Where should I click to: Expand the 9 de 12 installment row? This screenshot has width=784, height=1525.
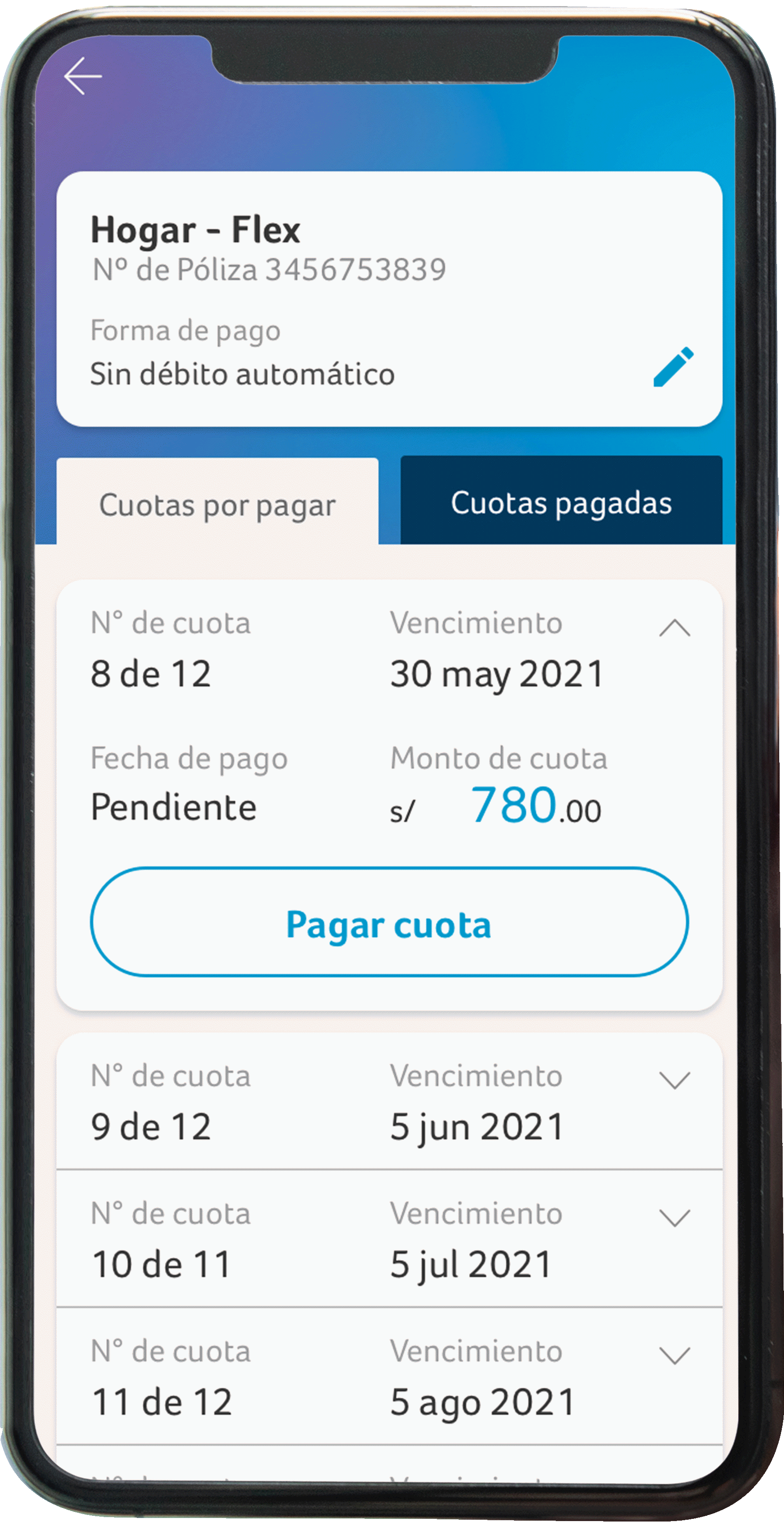pyautogui.click(x=675, y=1080)
